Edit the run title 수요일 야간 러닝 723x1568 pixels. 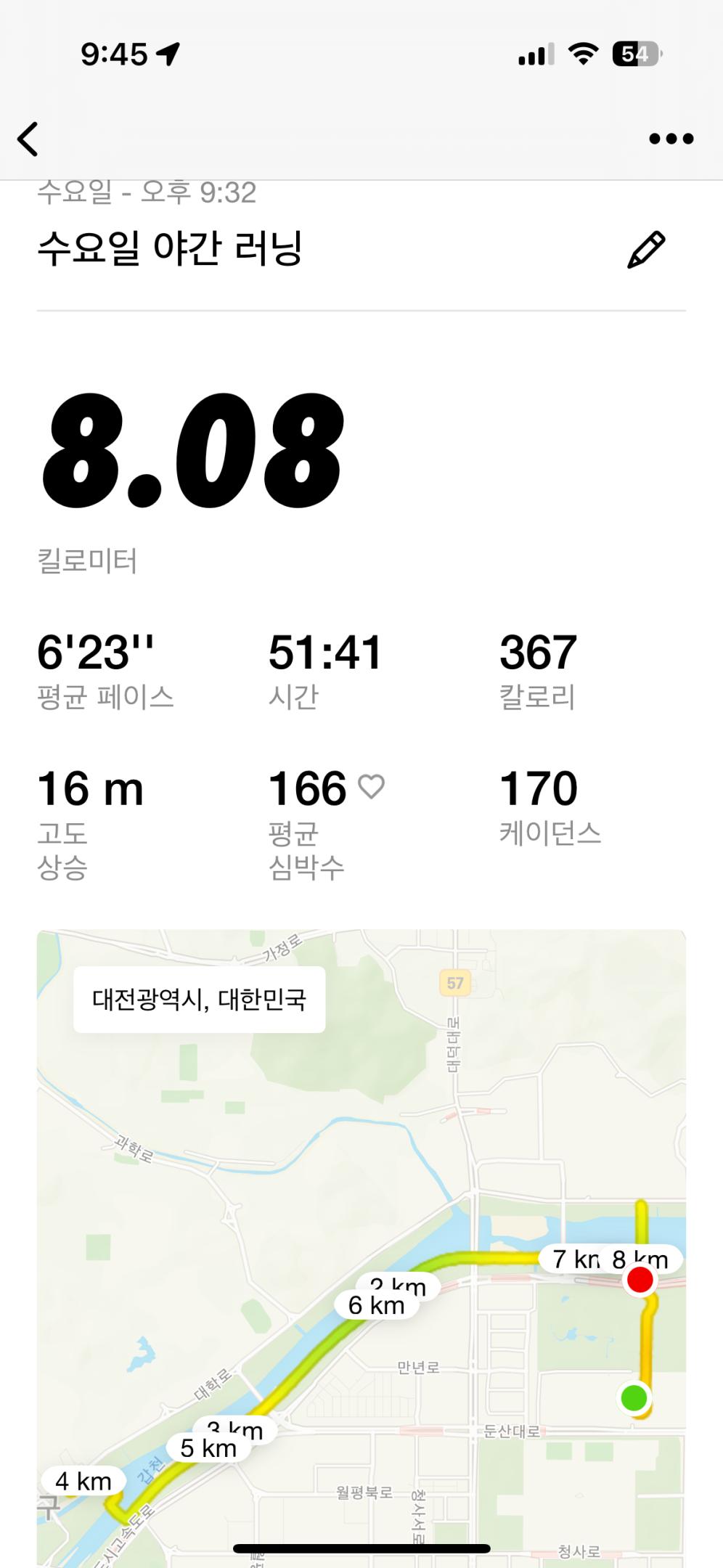[x=645, y=250]
